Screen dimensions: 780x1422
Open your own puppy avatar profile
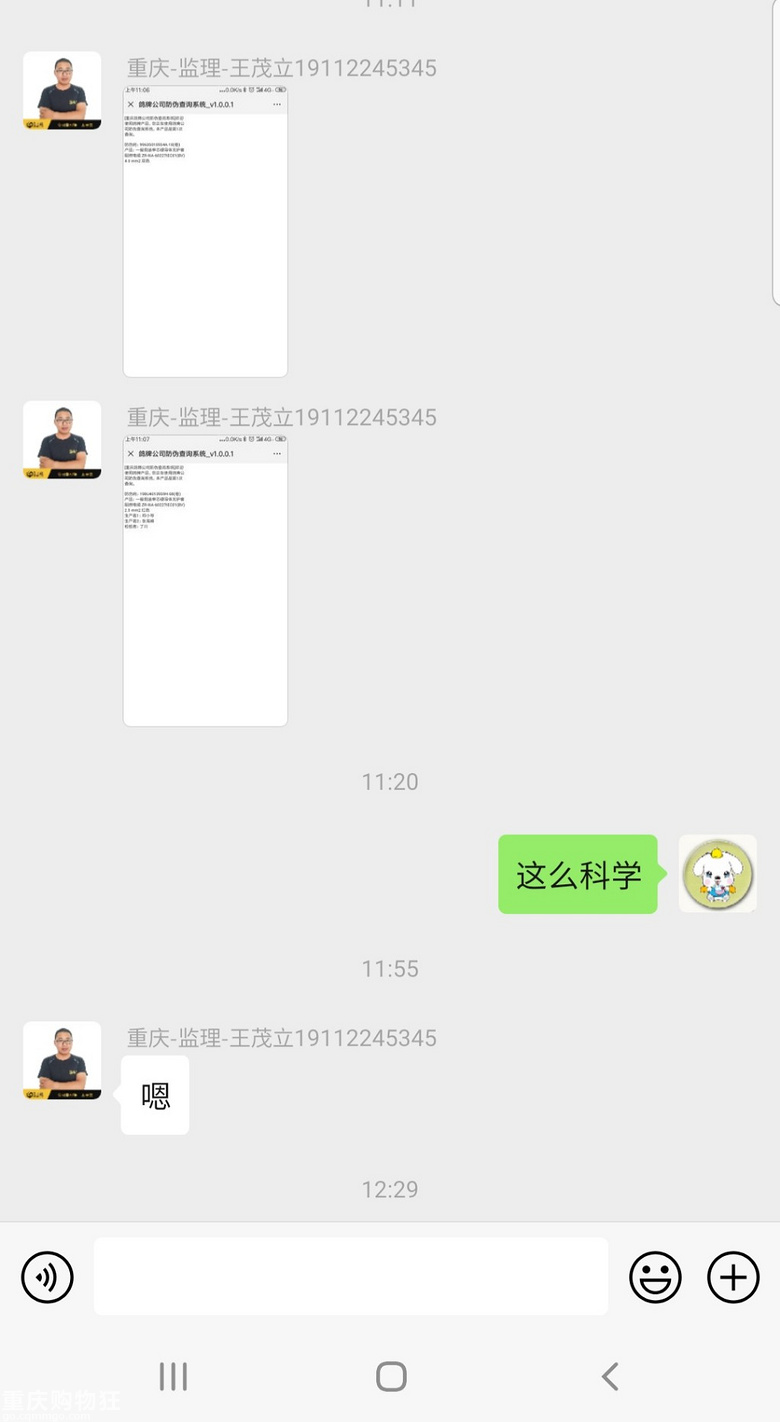(x=717, y=874)
